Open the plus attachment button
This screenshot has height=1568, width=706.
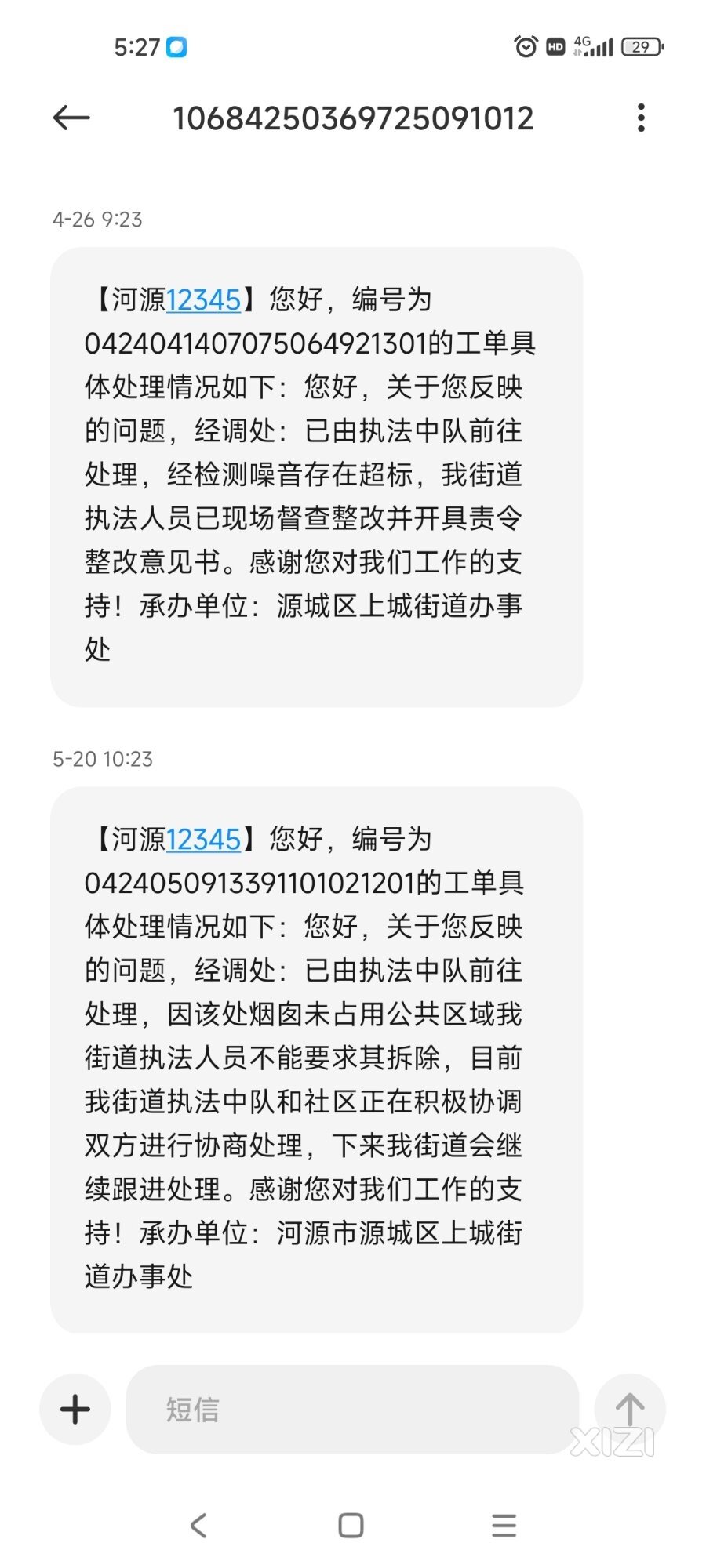point(75,1409)
